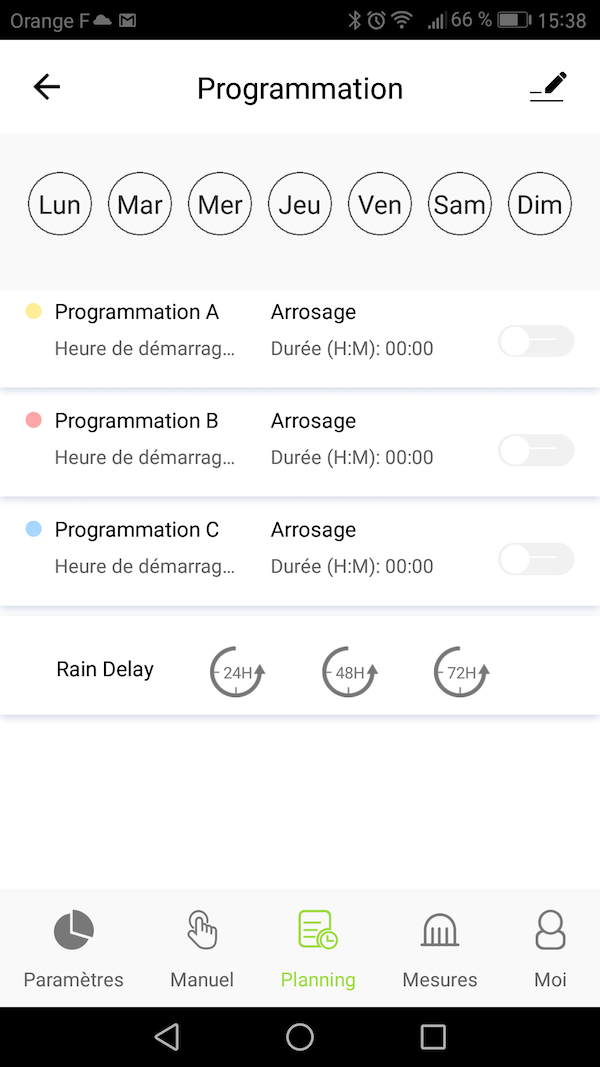Select the Mar day circle

pyautogui.click(x=140, y=204)
